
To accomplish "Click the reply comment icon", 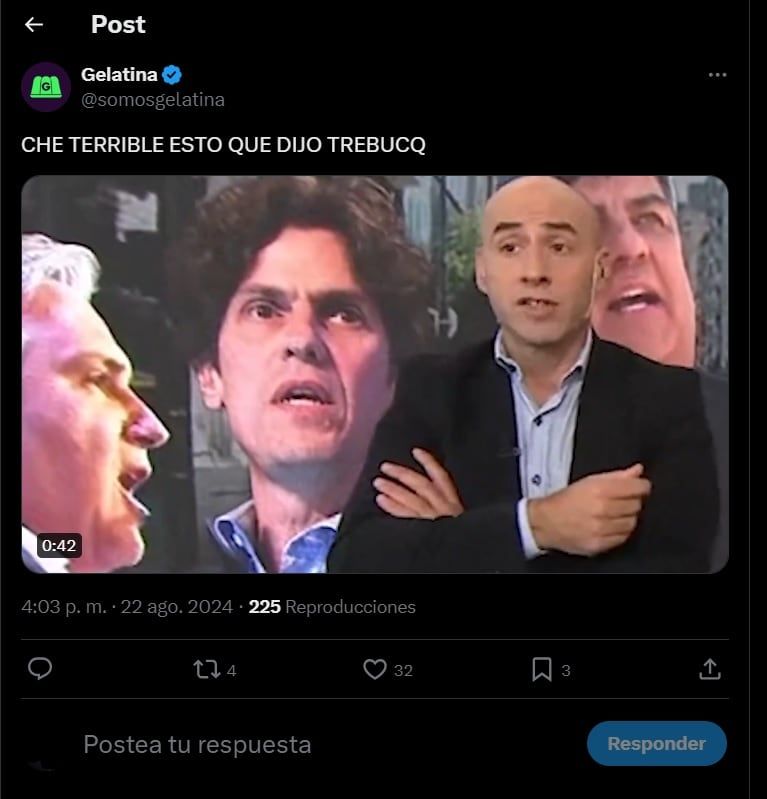I will [40, 670].
